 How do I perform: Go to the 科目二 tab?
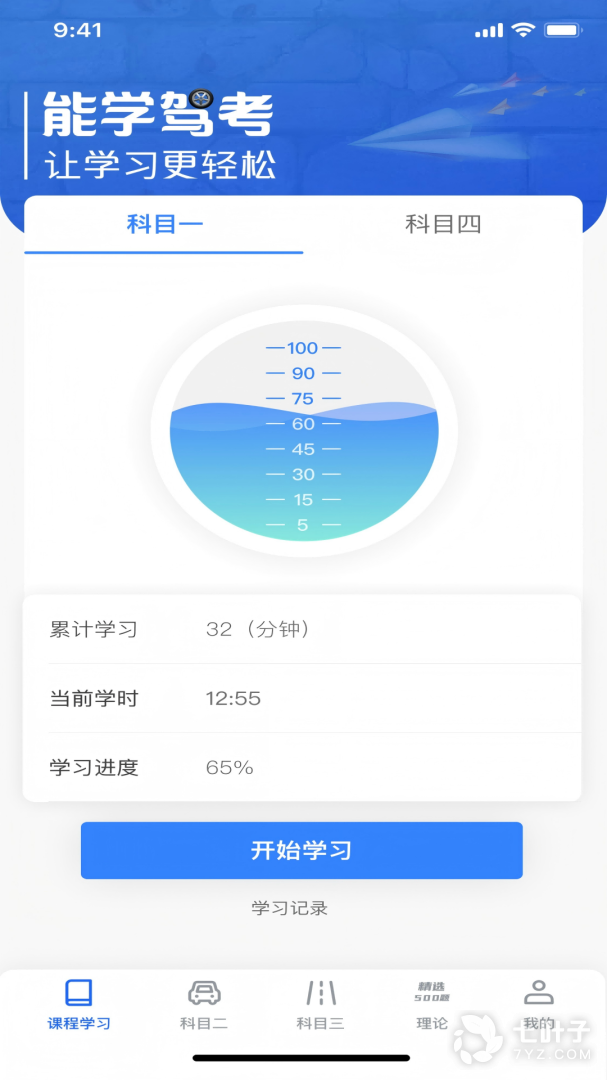tap(204, 1004)
